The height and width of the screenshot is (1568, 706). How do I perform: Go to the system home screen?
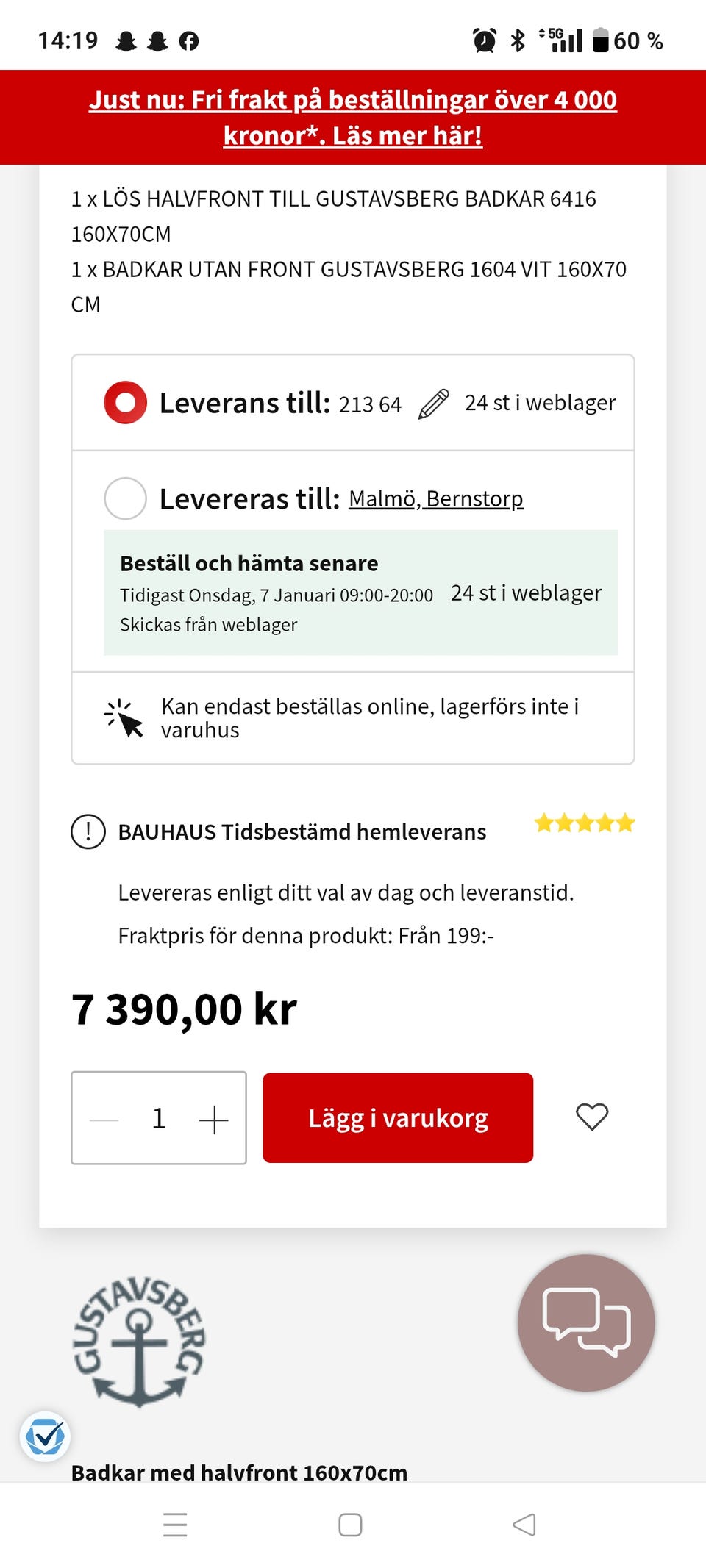(x=350, y=1525)
